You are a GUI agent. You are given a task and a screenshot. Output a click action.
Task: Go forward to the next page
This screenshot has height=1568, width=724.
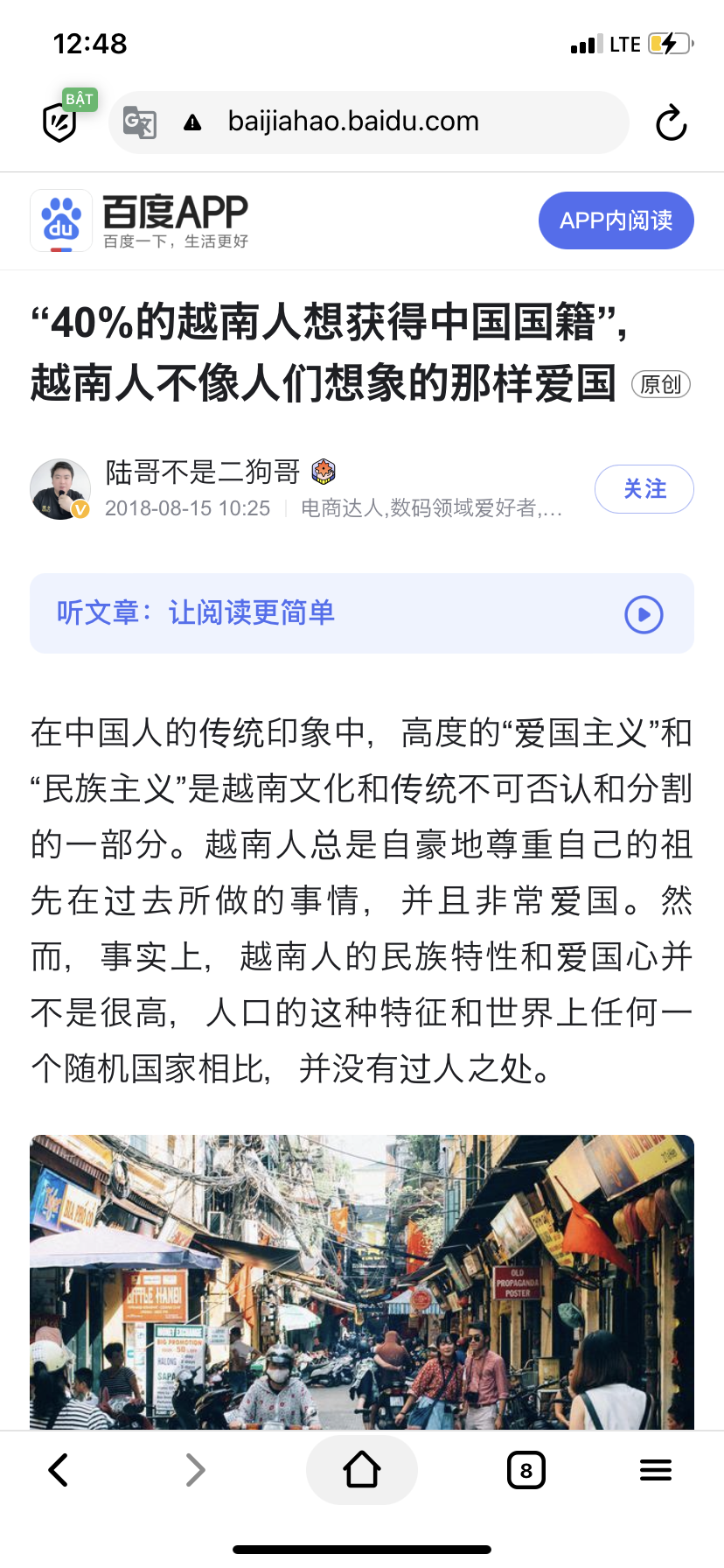click(x=196, y=1470)
